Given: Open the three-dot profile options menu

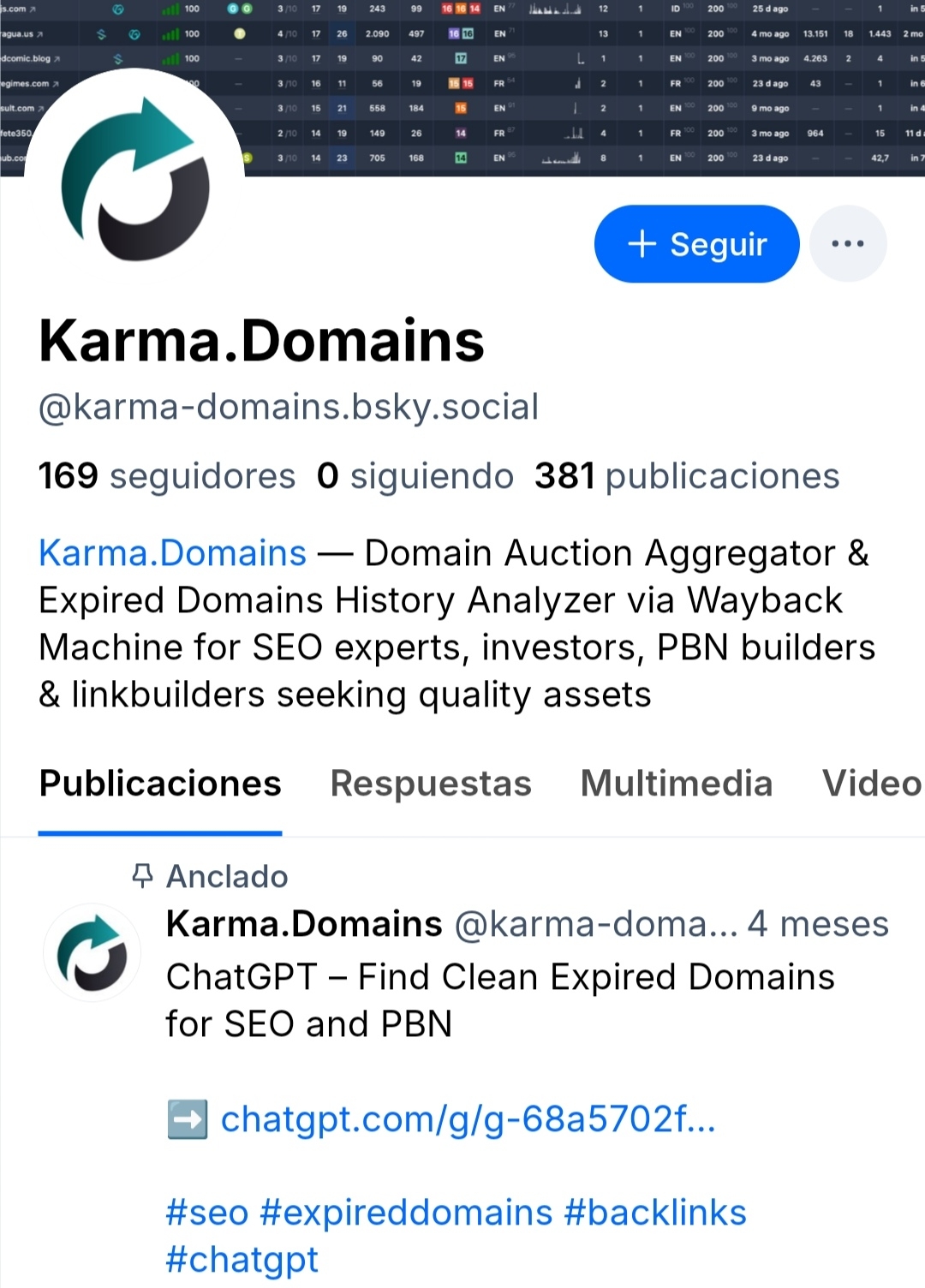Looking at the screenshot, I should [847, 244].
